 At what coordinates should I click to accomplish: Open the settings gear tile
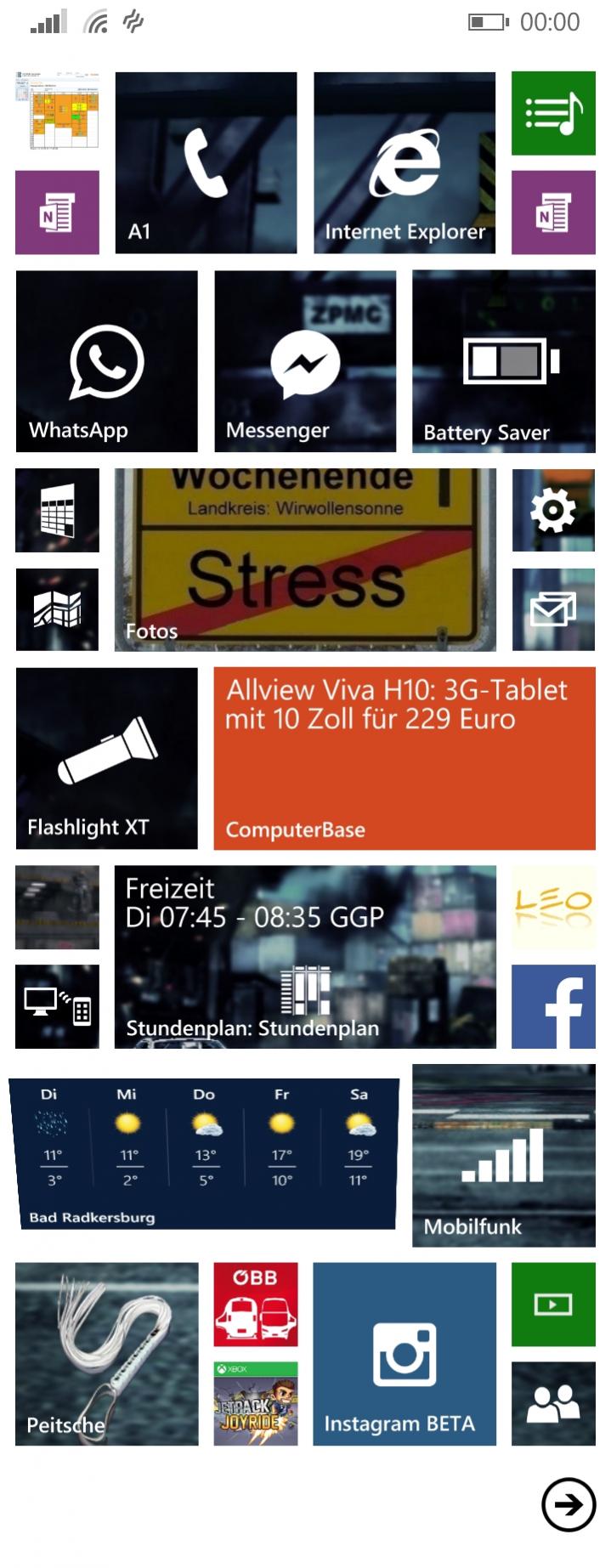553,510
